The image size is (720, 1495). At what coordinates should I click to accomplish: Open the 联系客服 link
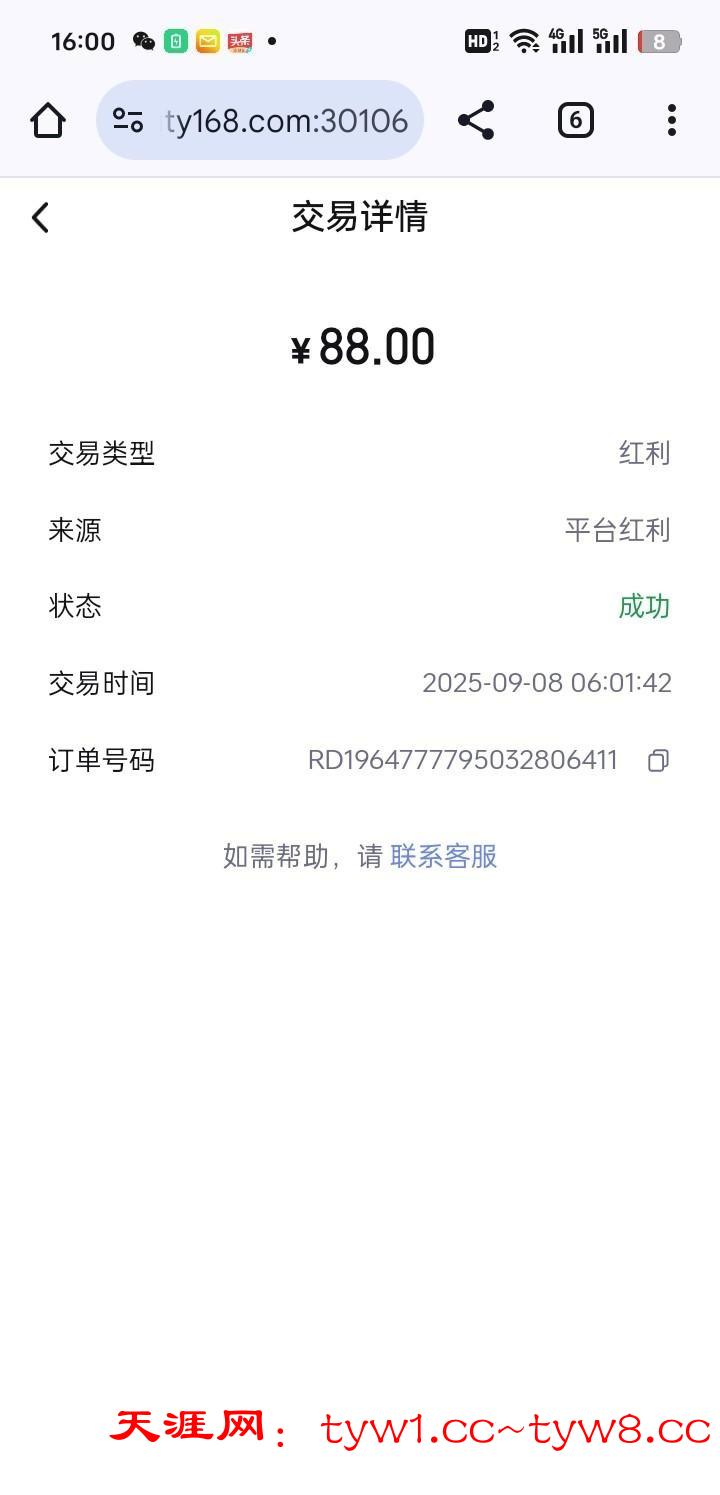pos(443,856)
